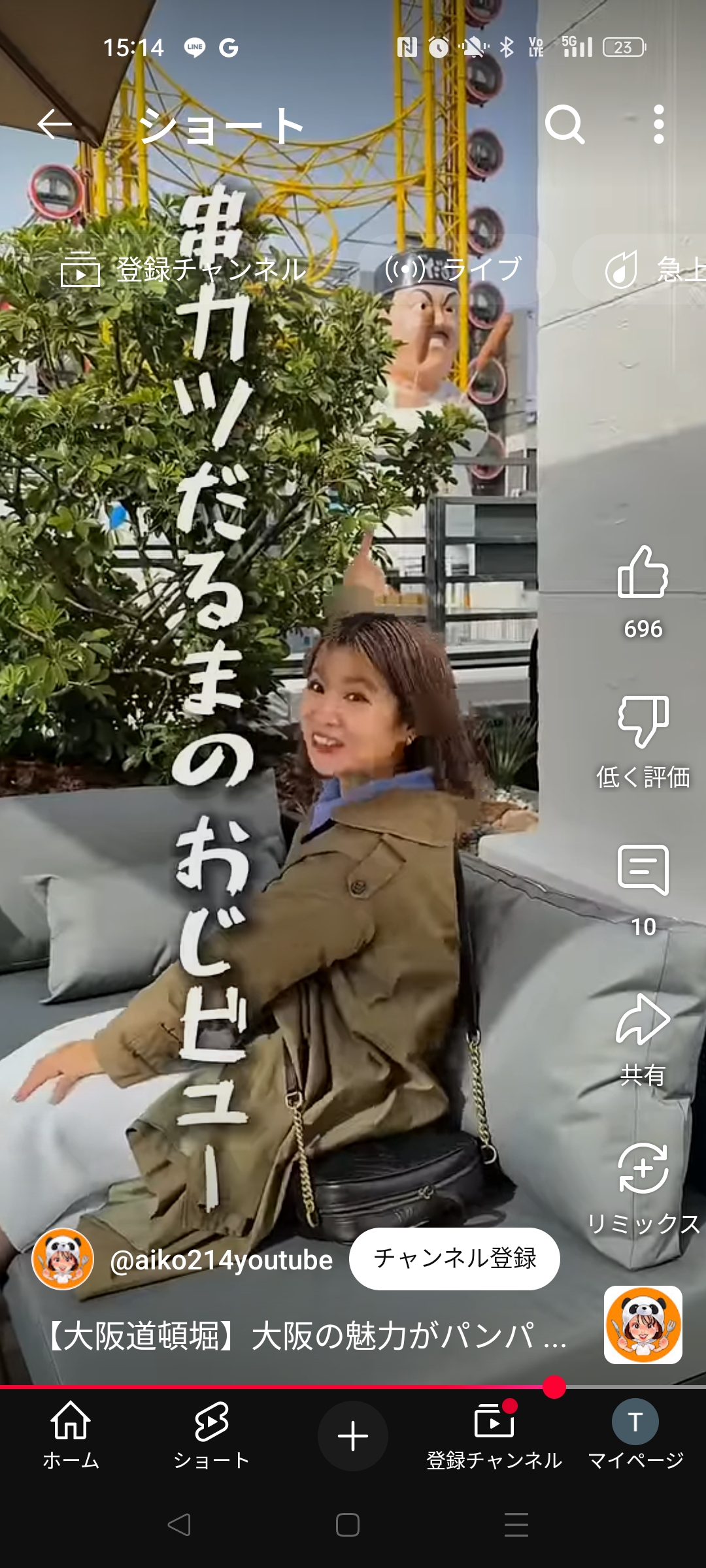Select the 登録チャンネル chip at the top
Screen dimensions: 706x1568
184,269
